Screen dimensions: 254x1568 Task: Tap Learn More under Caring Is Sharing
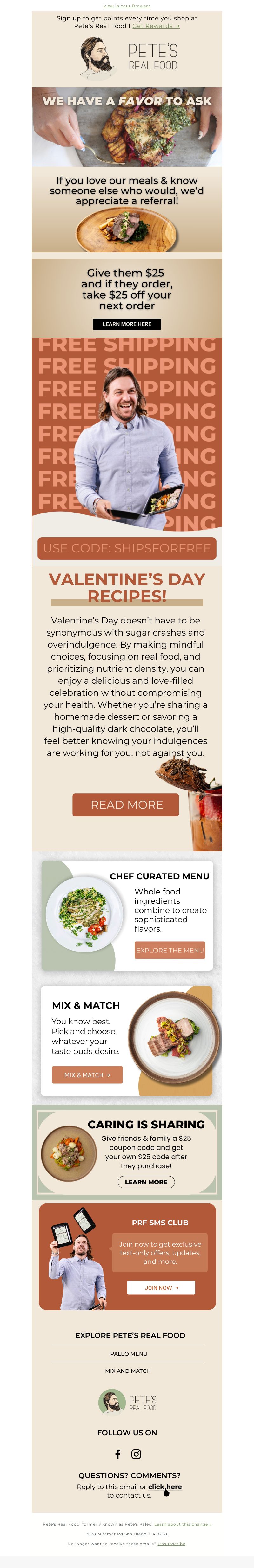point(146,1182)
